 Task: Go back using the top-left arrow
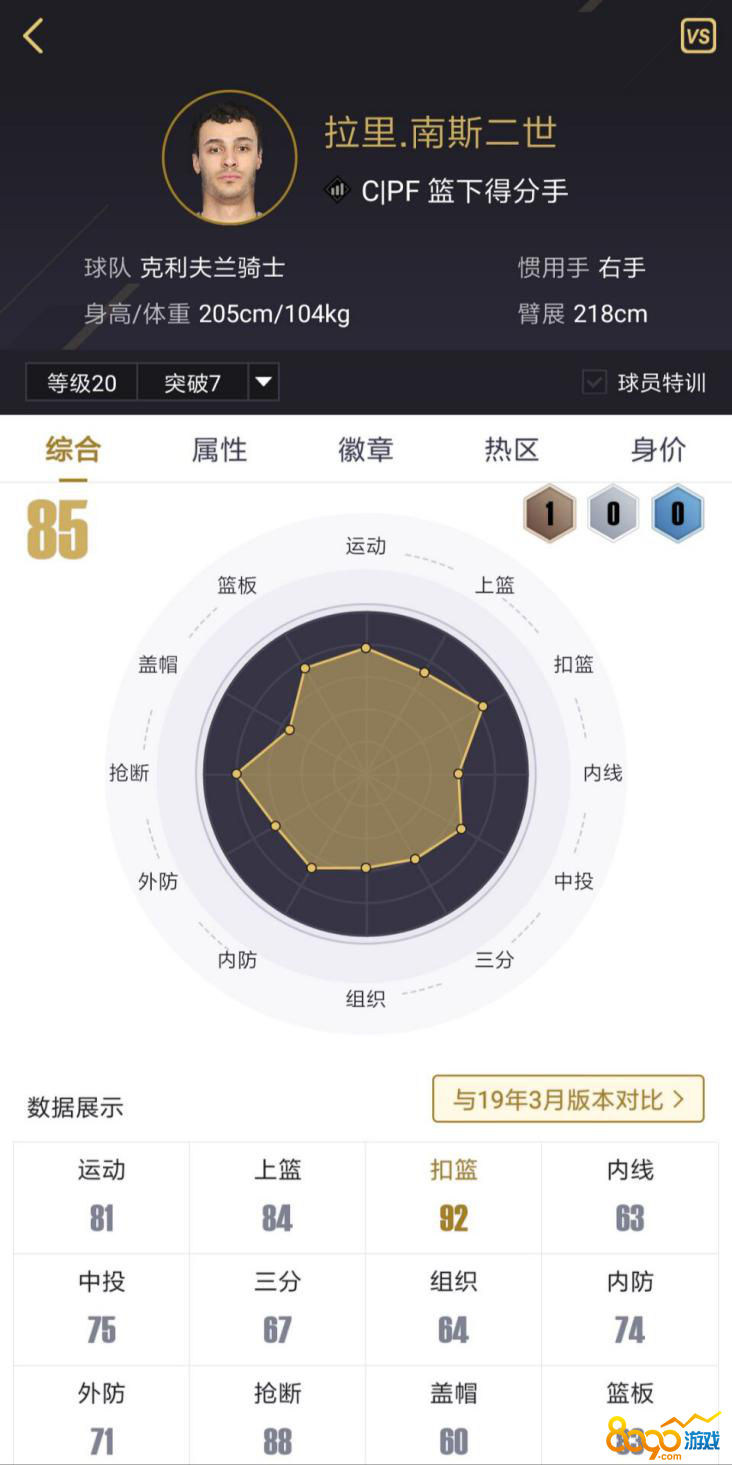[34, 37]
